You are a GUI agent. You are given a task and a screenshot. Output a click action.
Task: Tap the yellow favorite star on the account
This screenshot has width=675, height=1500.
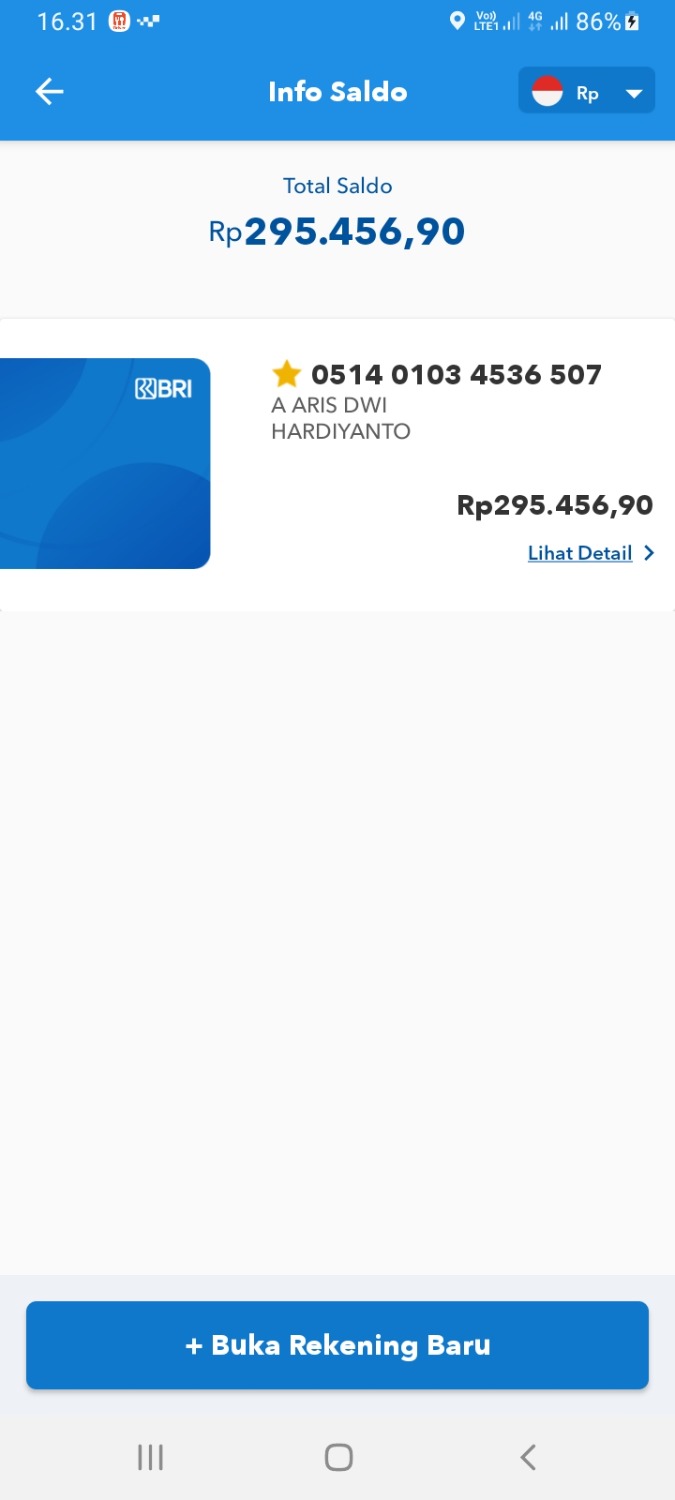pos(287,375)
